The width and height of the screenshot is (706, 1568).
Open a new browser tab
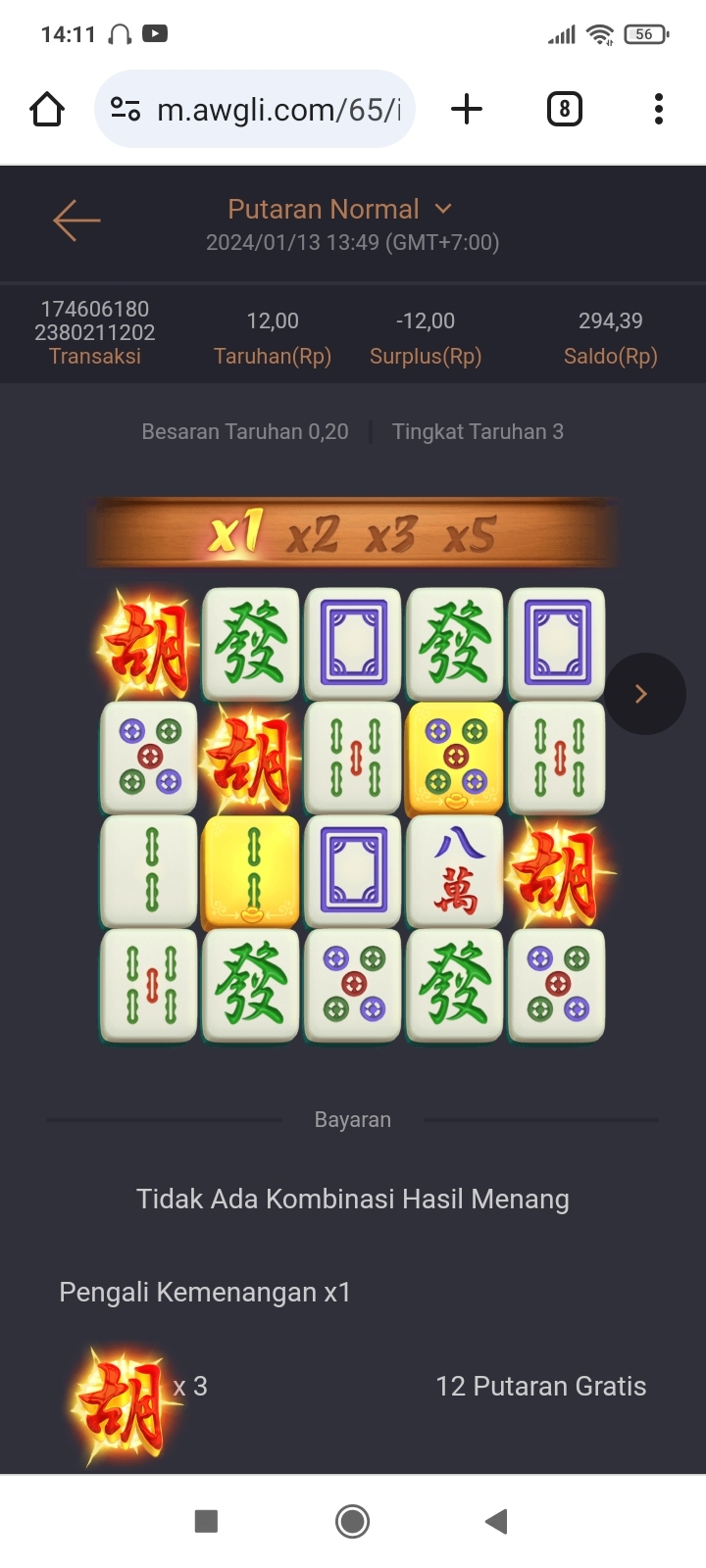click(467, 109)
